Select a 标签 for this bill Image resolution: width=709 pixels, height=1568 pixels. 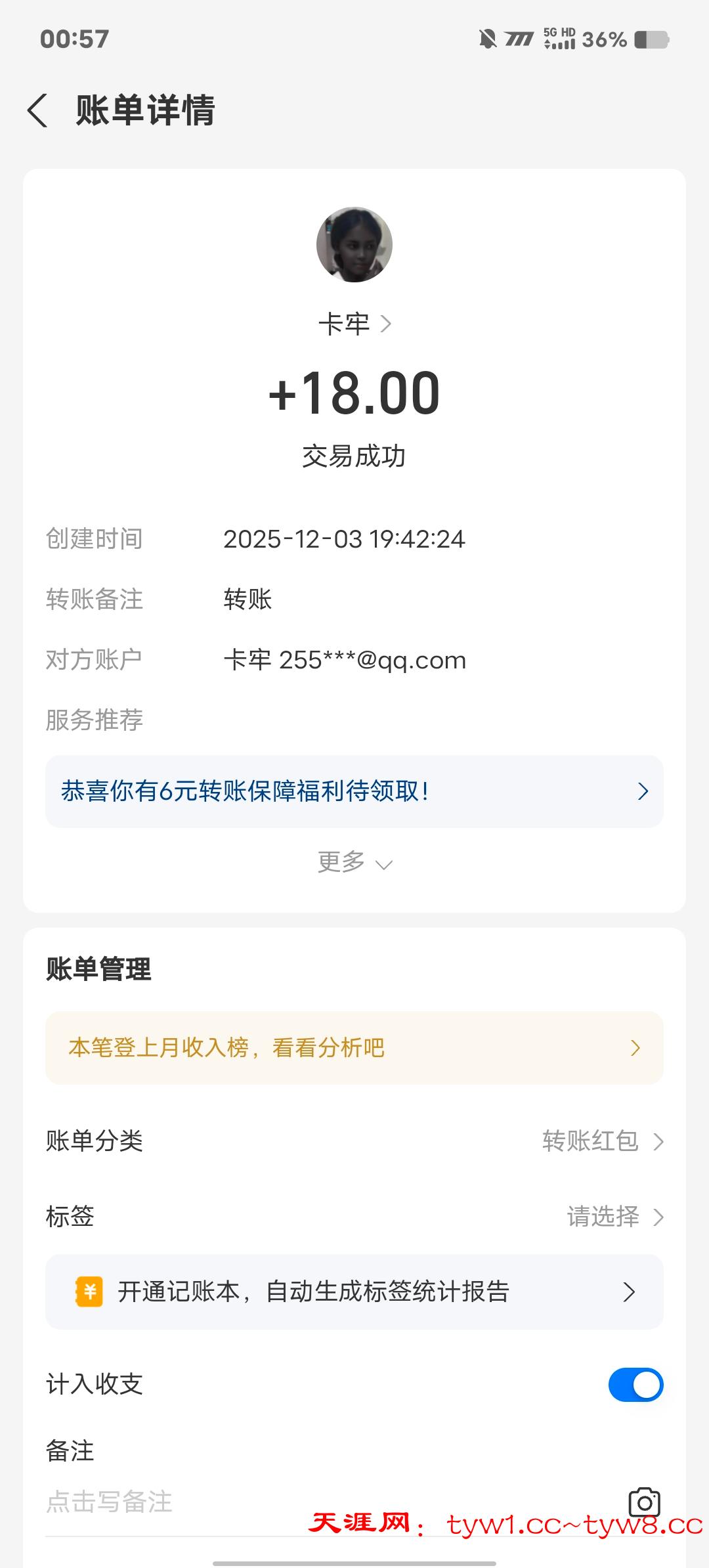614,1217
